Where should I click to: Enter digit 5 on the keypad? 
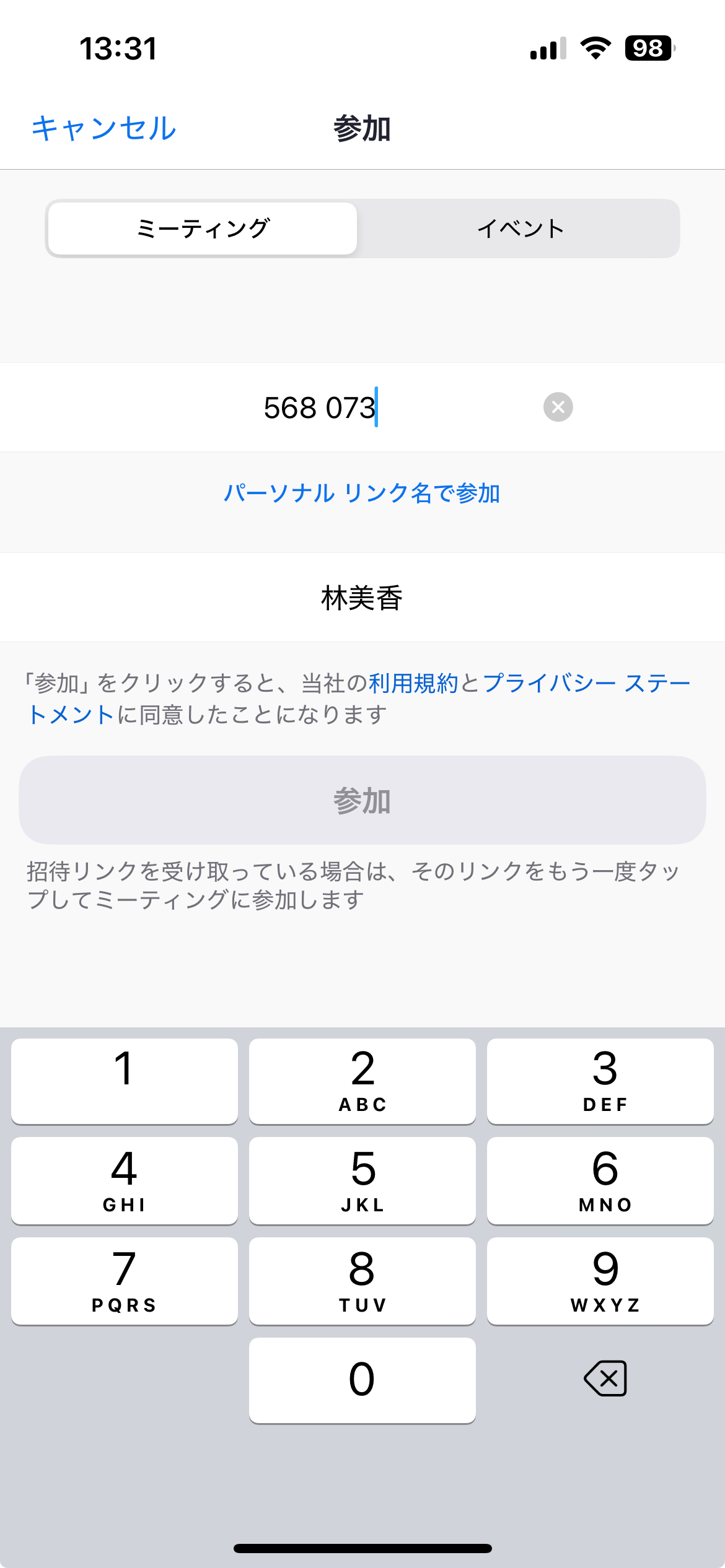pyautogui.click(x=362, y=1180)
